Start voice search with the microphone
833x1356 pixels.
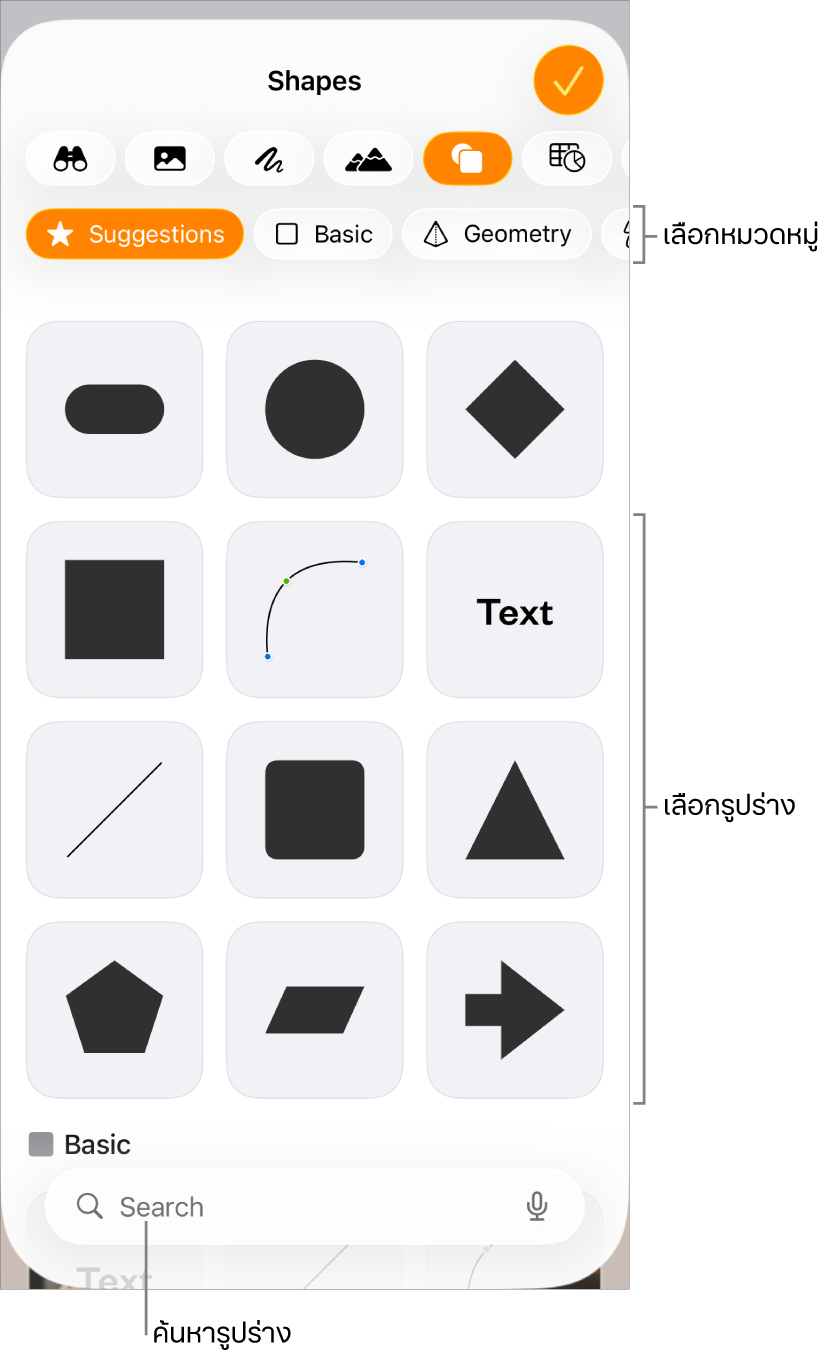point(537,1207)
